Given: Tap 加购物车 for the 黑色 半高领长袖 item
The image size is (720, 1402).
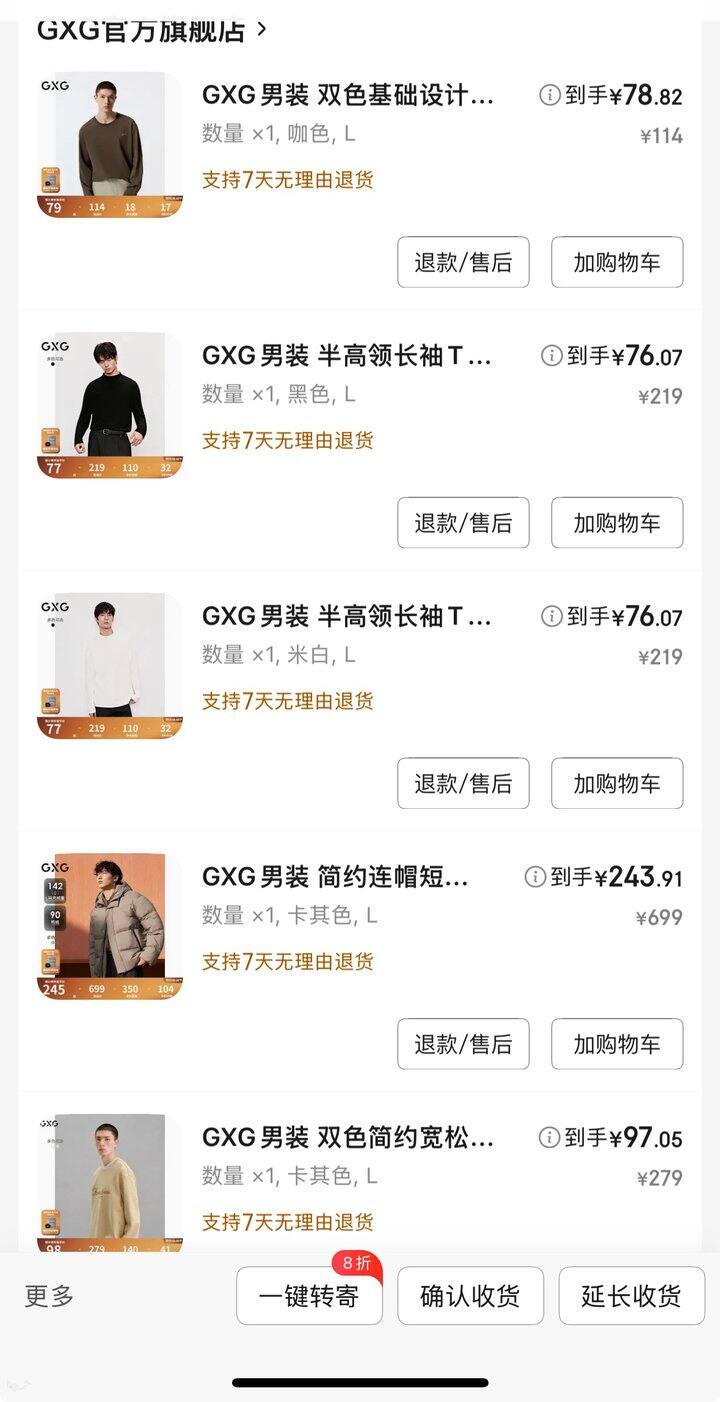Looking at the screenshot, I should 617,523.
